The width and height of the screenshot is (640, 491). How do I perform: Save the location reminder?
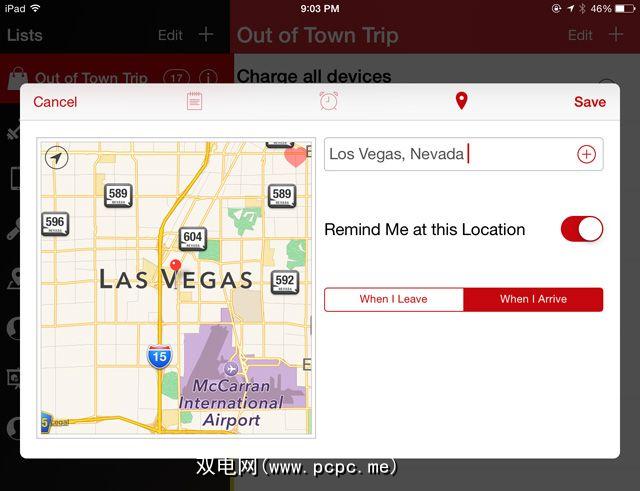[589, 102]
